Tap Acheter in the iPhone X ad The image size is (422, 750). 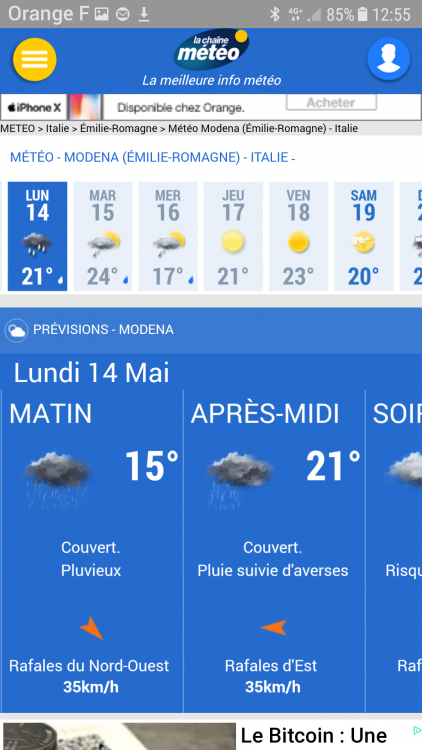(331, 102)
